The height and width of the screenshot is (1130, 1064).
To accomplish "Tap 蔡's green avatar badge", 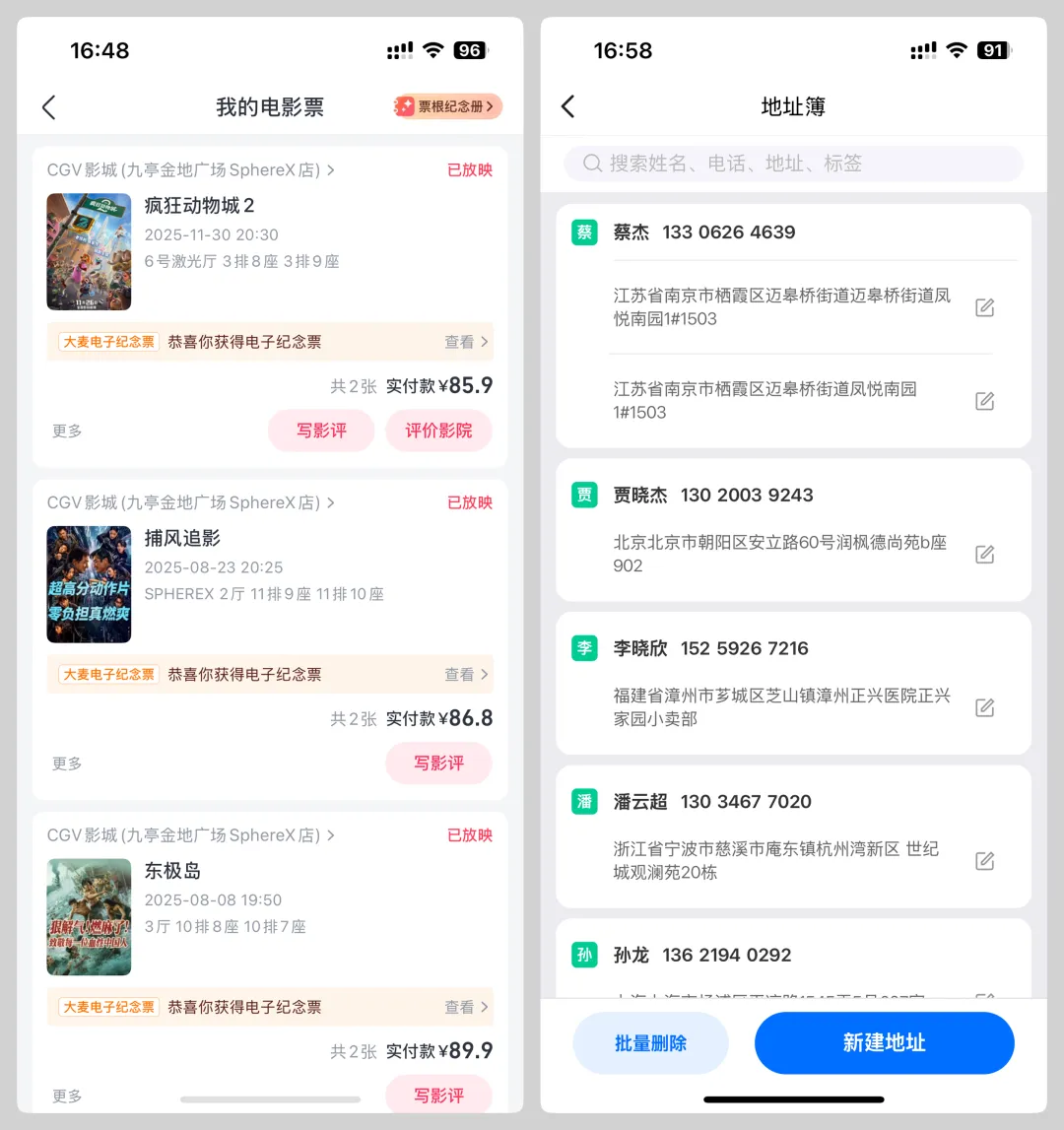I will [x=584, y=233].
